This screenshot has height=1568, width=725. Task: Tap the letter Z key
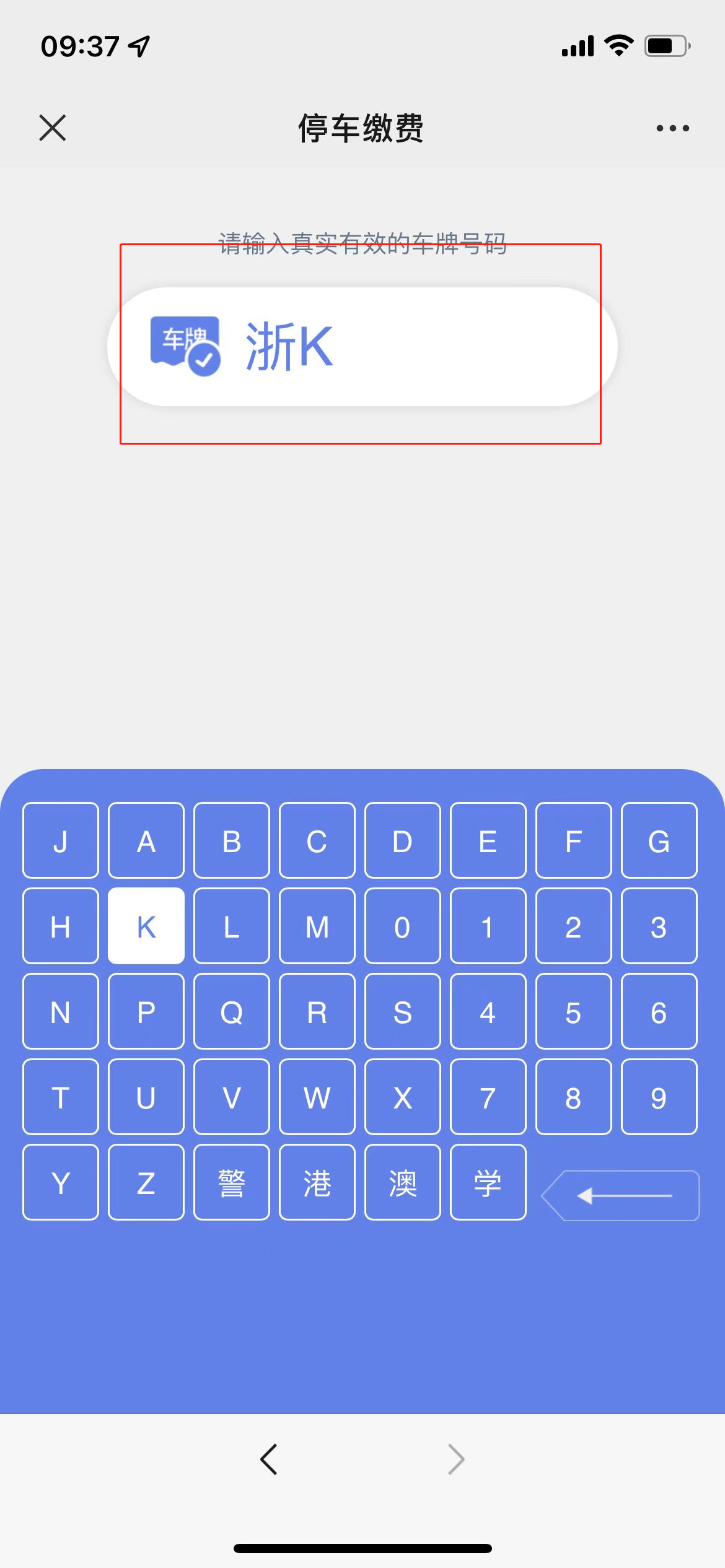146,1182
